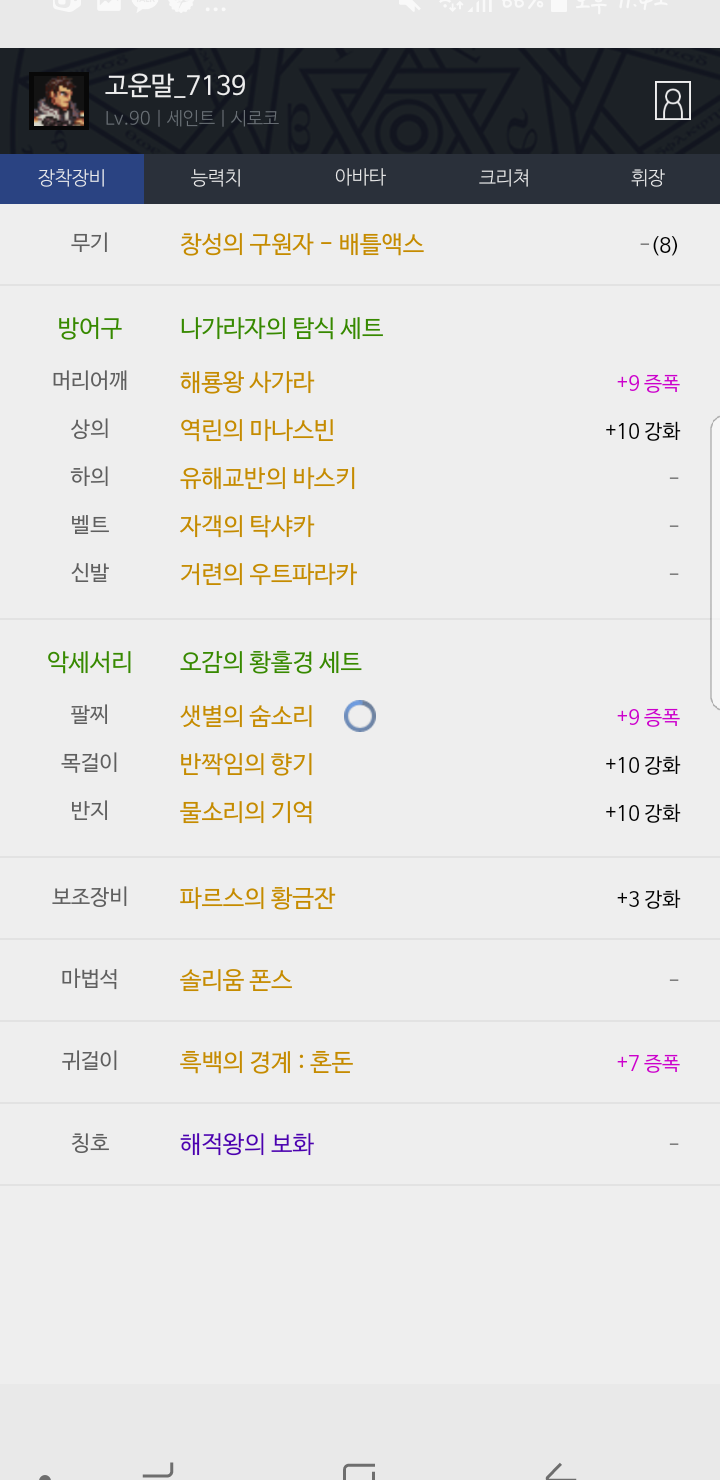Select the 장착장비 tab

72,179
